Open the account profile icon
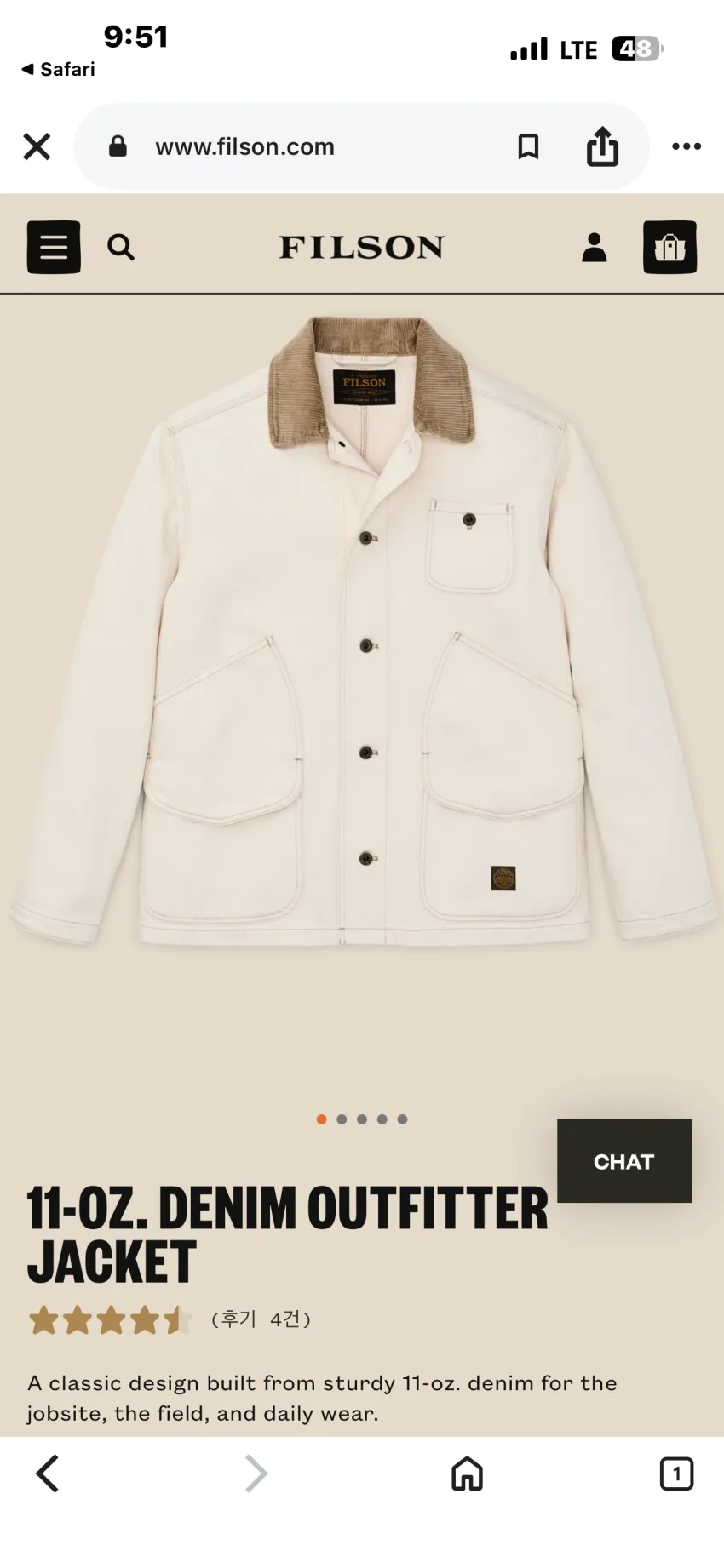 tap(594, 247)
